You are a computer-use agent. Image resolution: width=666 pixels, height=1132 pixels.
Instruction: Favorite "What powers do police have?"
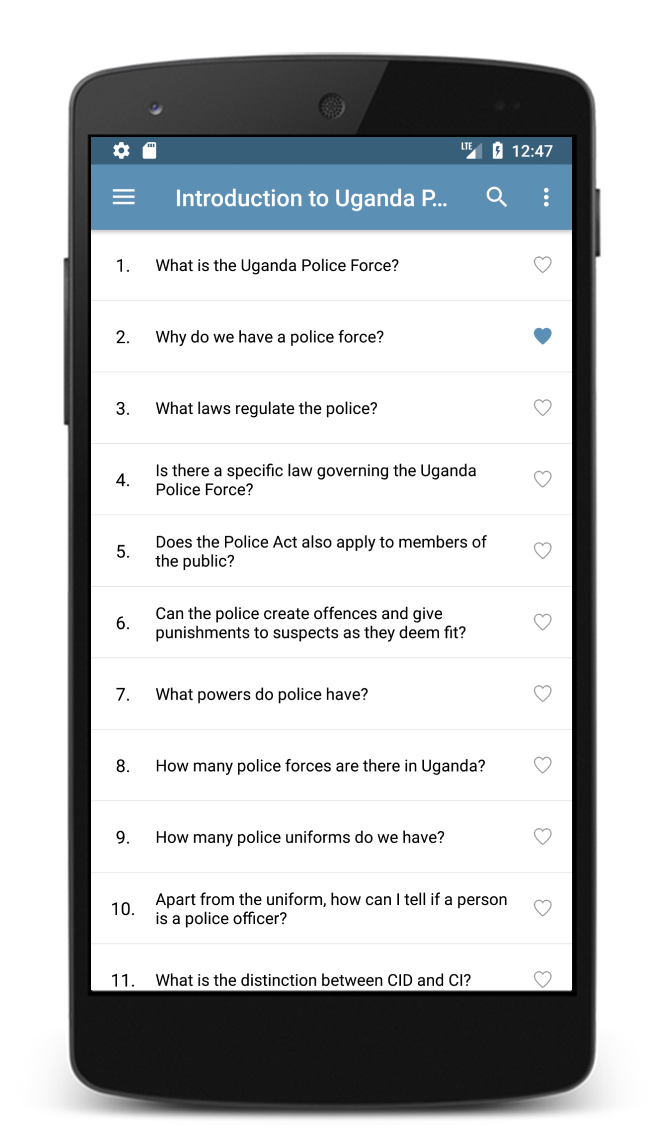pyautogui.click(x=543, y=694)
